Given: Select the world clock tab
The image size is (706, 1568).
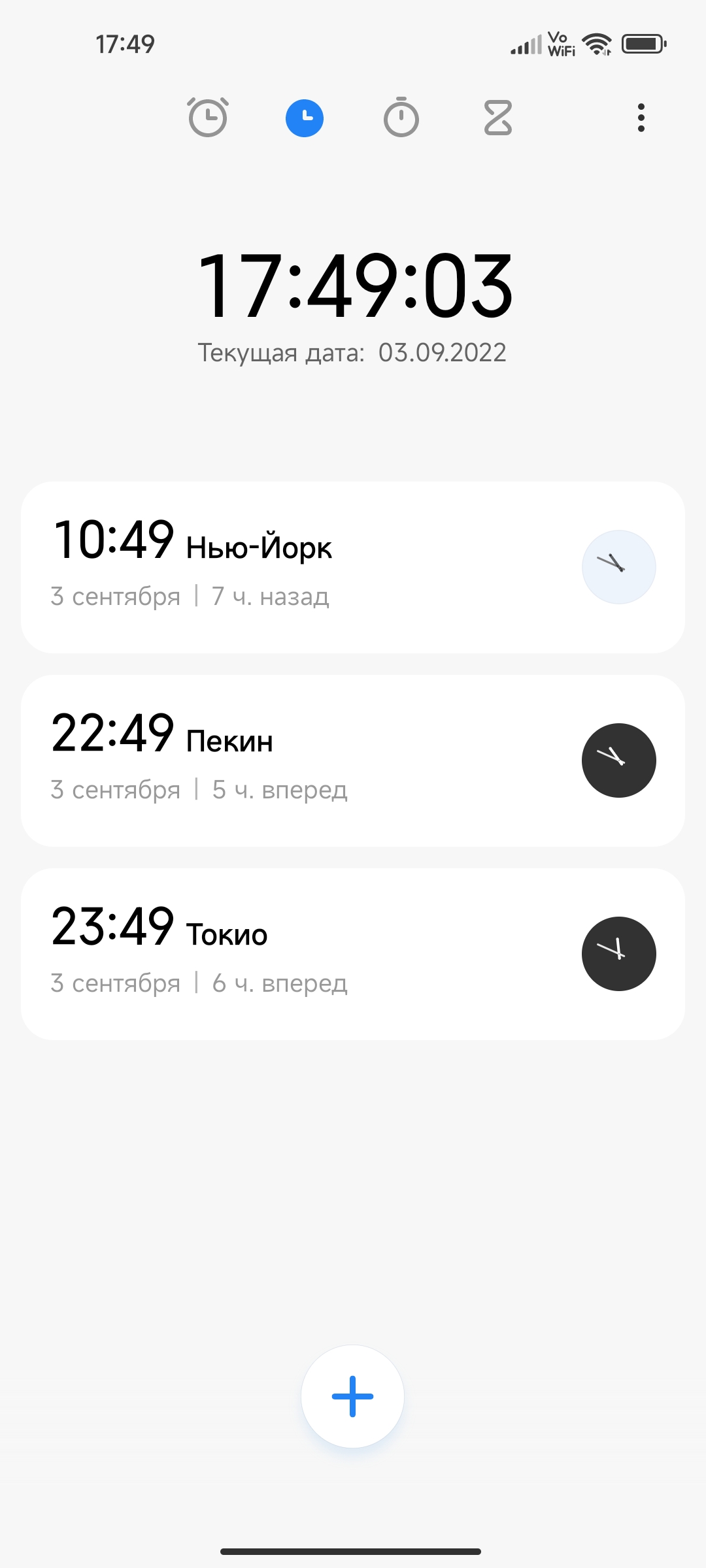Looking at the screenshot, I should click(305, 118).
